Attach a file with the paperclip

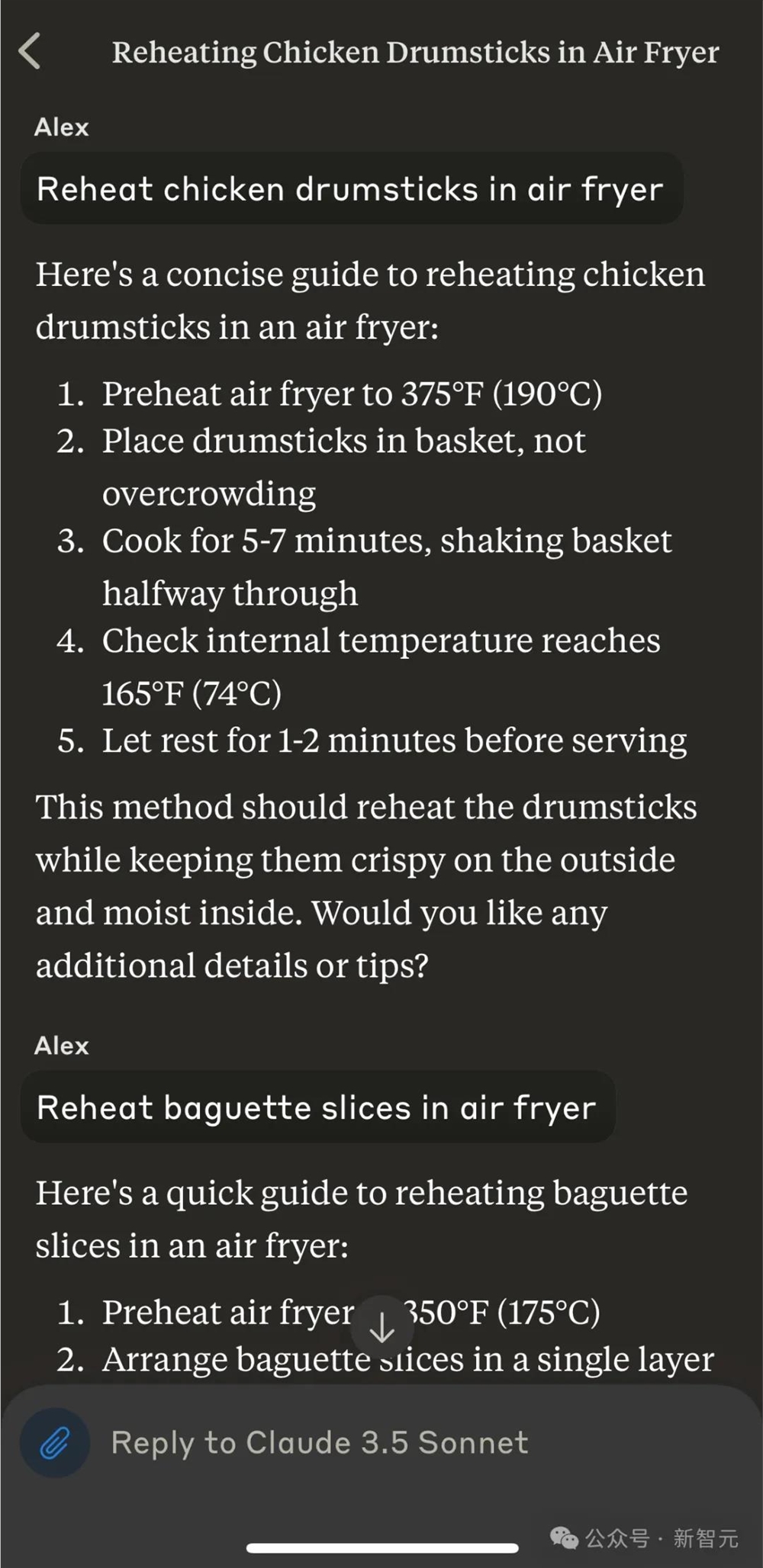(55, 1443)
